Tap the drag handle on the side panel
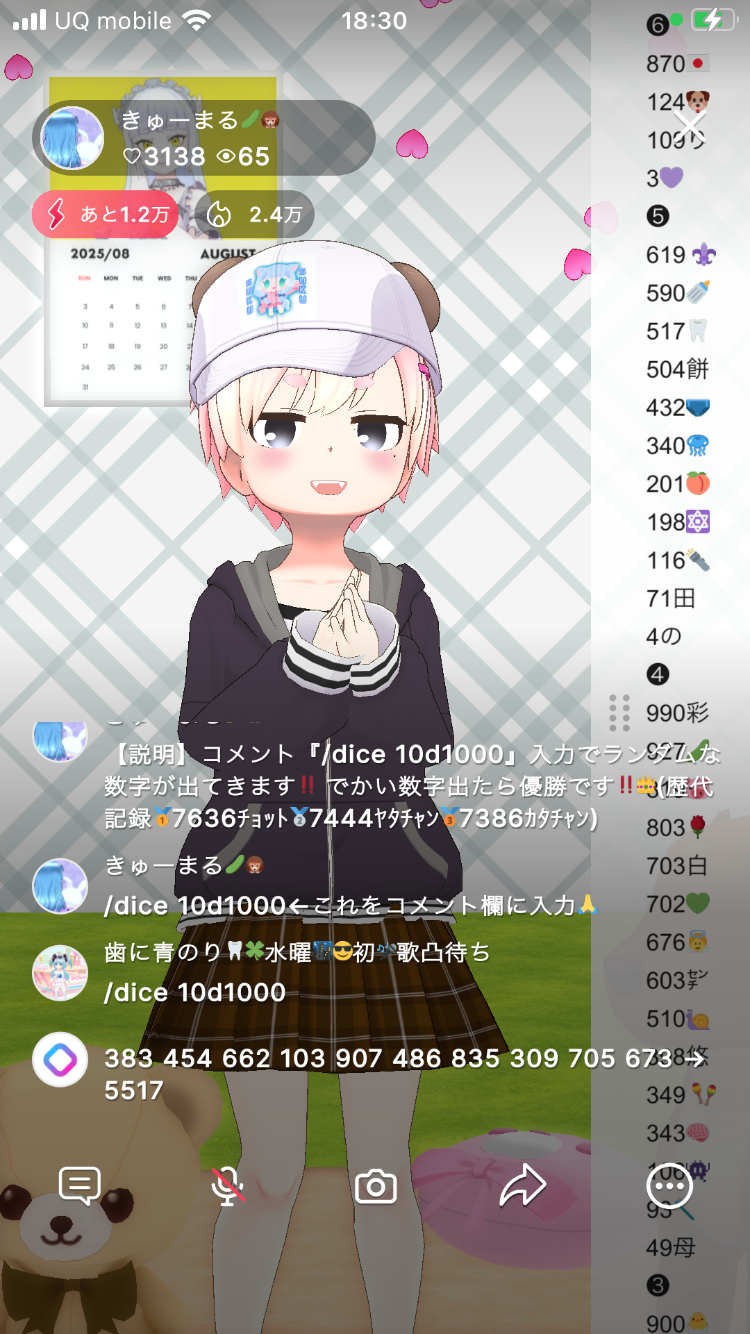The height and width of the screenshot is (1334, 750). click(x=619, y=712)
